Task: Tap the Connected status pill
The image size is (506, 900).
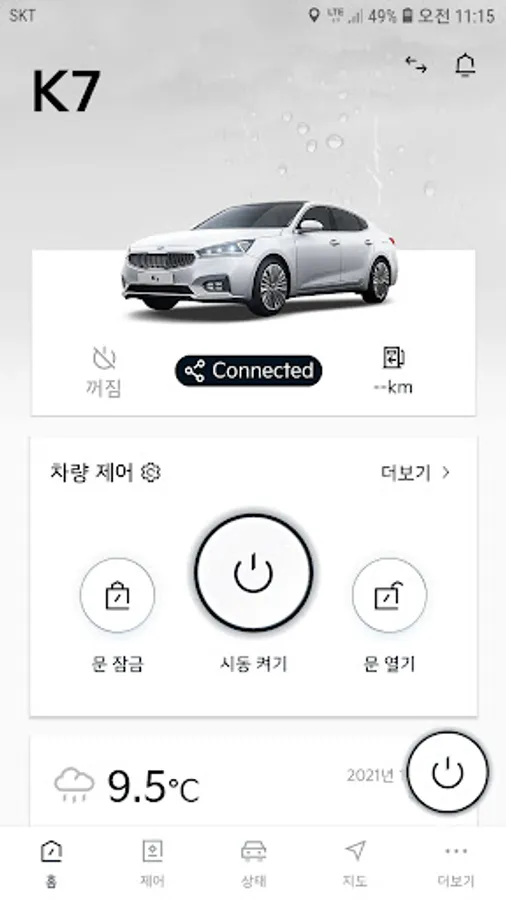Action: (x=248, y=371)
